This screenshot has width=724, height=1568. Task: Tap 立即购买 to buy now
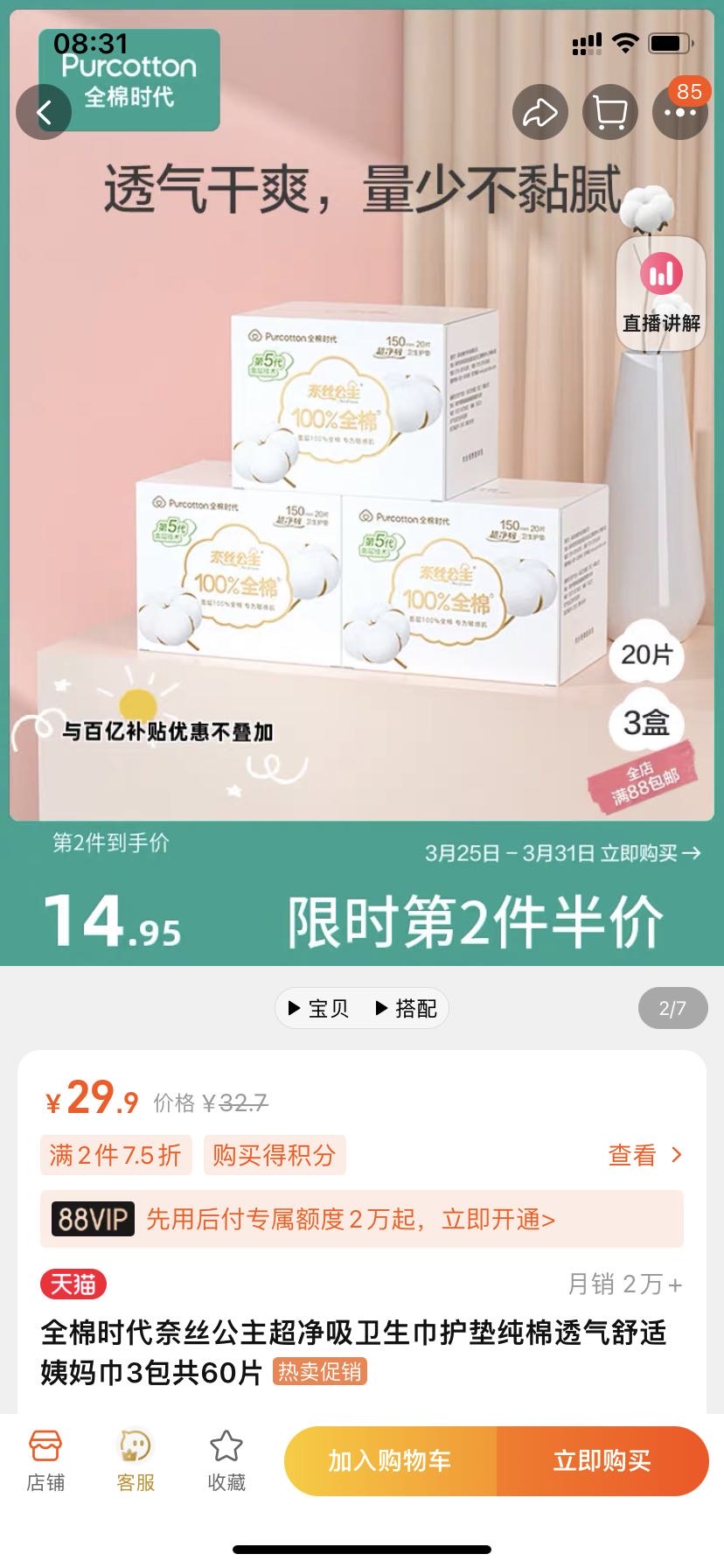pyautogui.click(x=602, y=1459)
